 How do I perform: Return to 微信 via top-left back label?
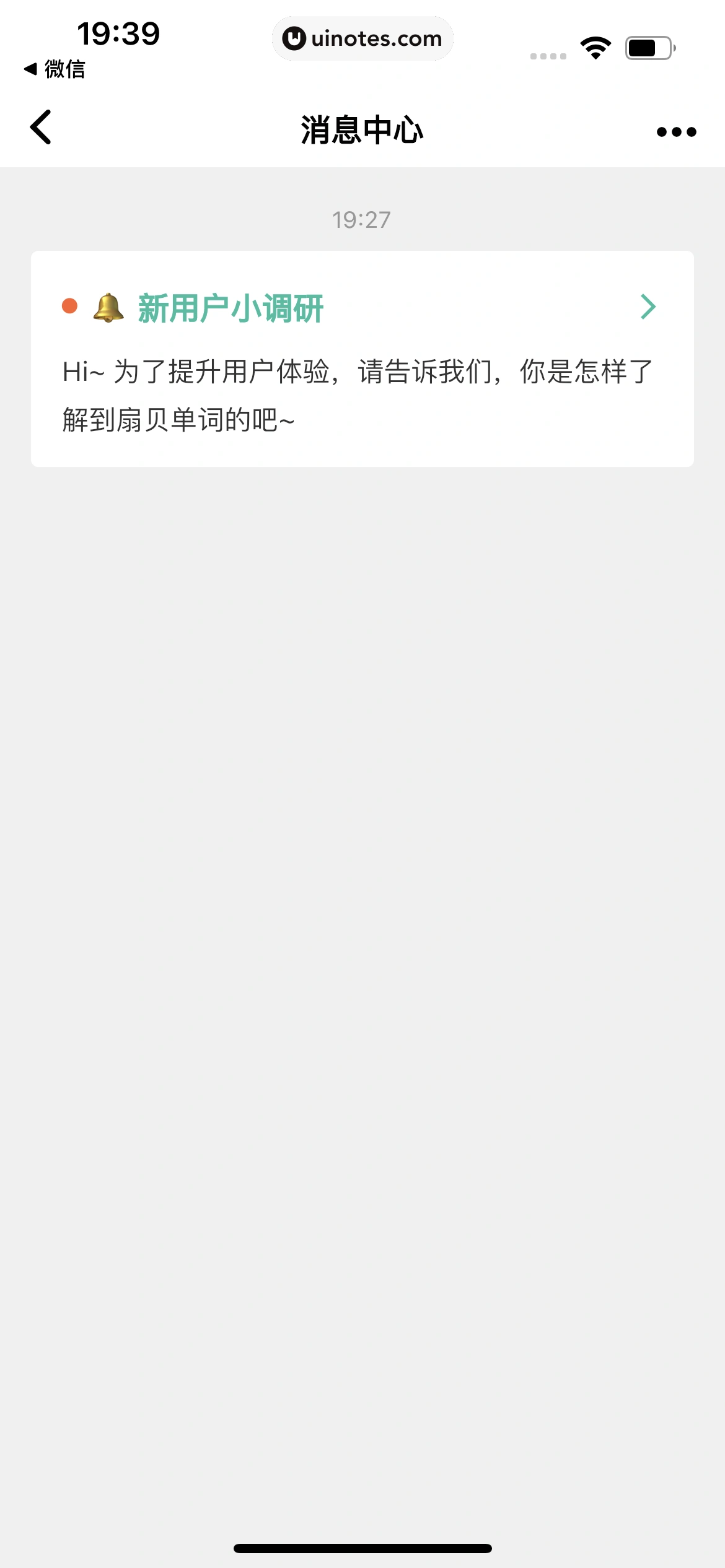(55, 70)
